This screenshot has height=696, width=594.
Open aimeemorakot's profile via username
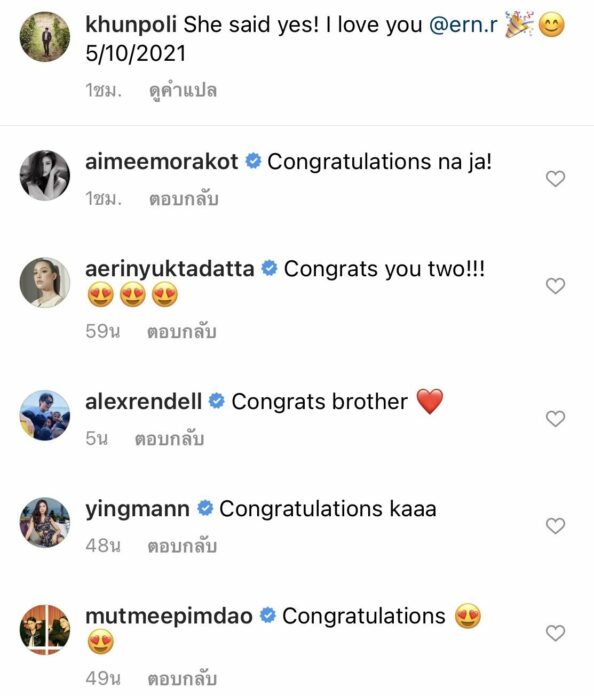click(162, 162)
